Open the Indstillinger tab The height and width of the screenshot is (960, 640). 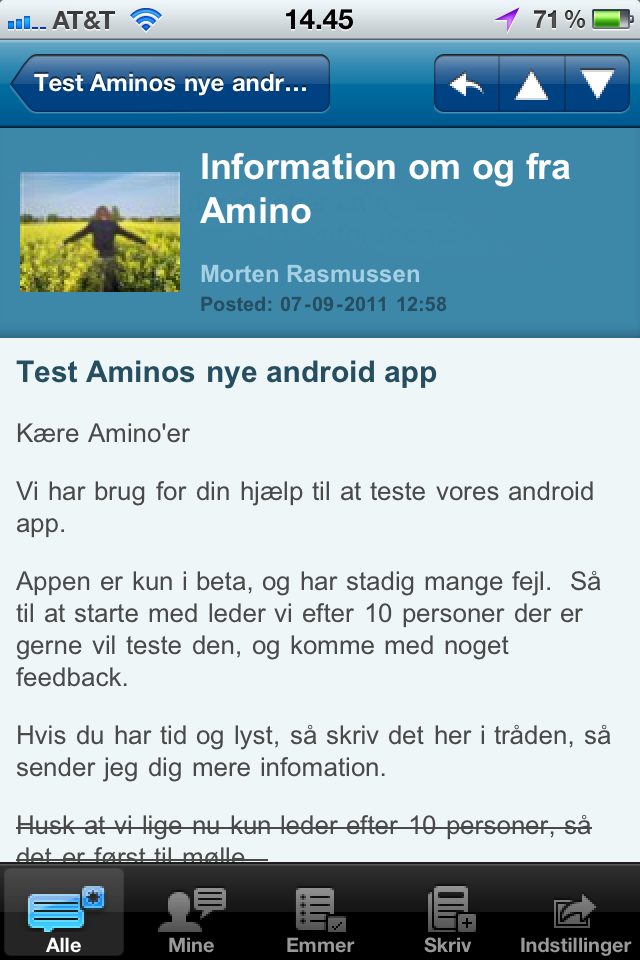coord(576,915)
